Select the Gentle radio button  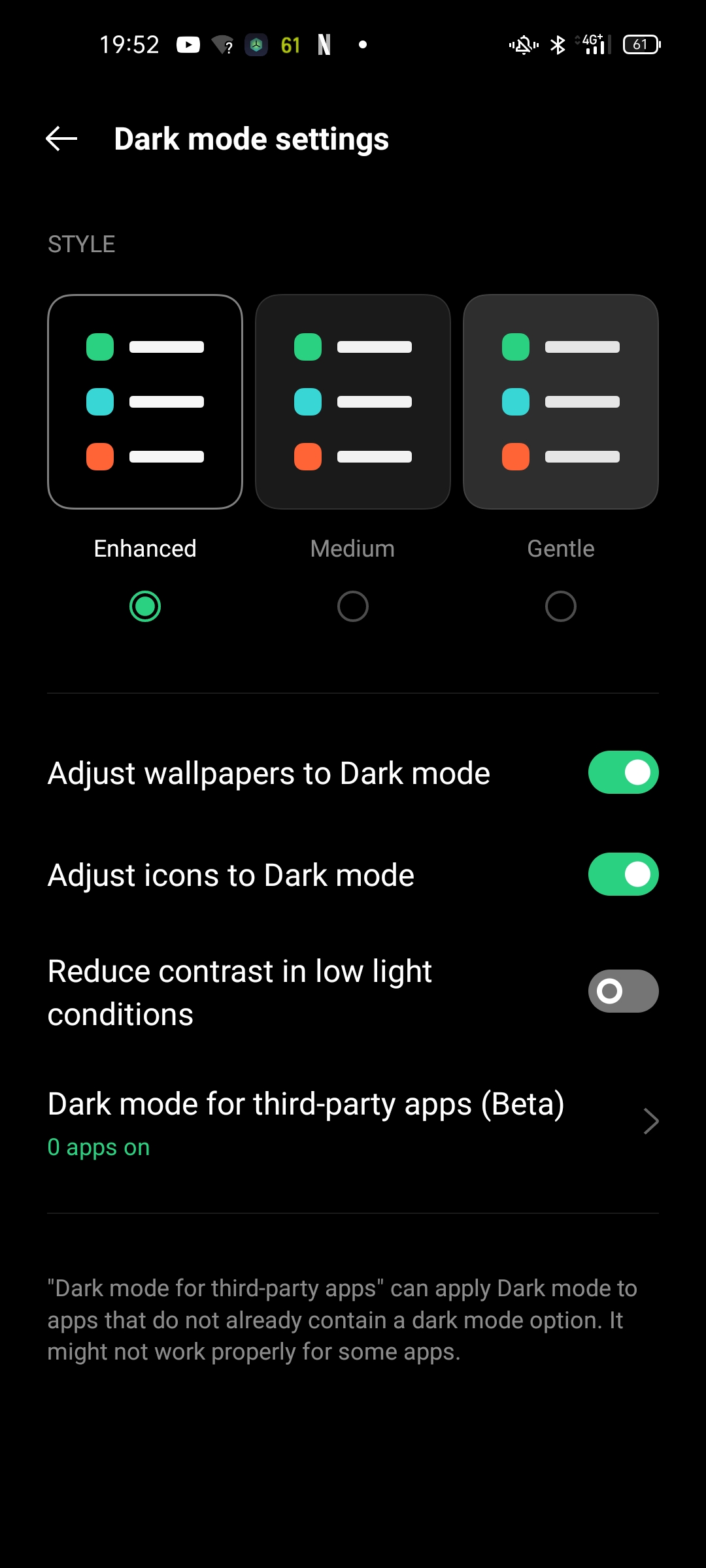[x=561, y=606]
